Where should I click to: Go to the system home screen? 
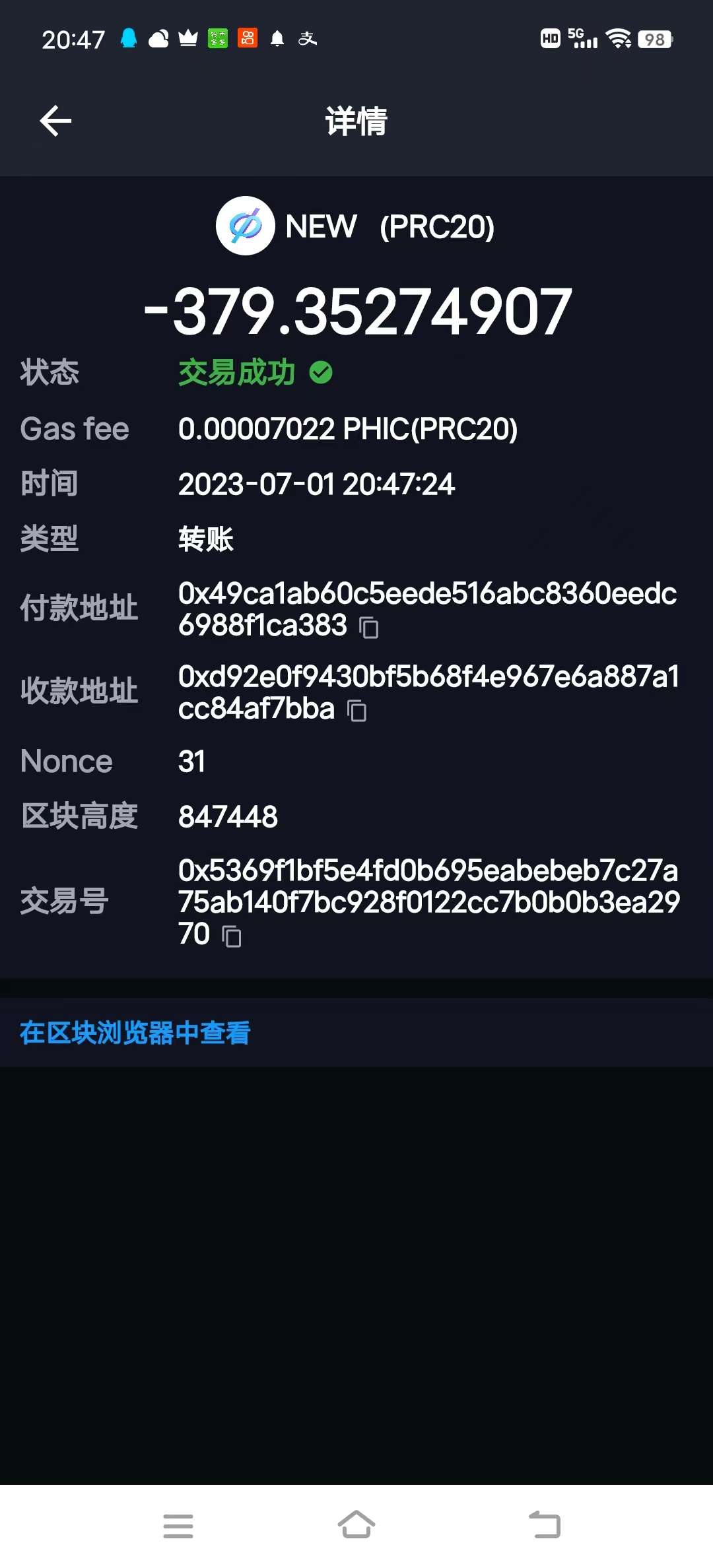point(356,1525)
